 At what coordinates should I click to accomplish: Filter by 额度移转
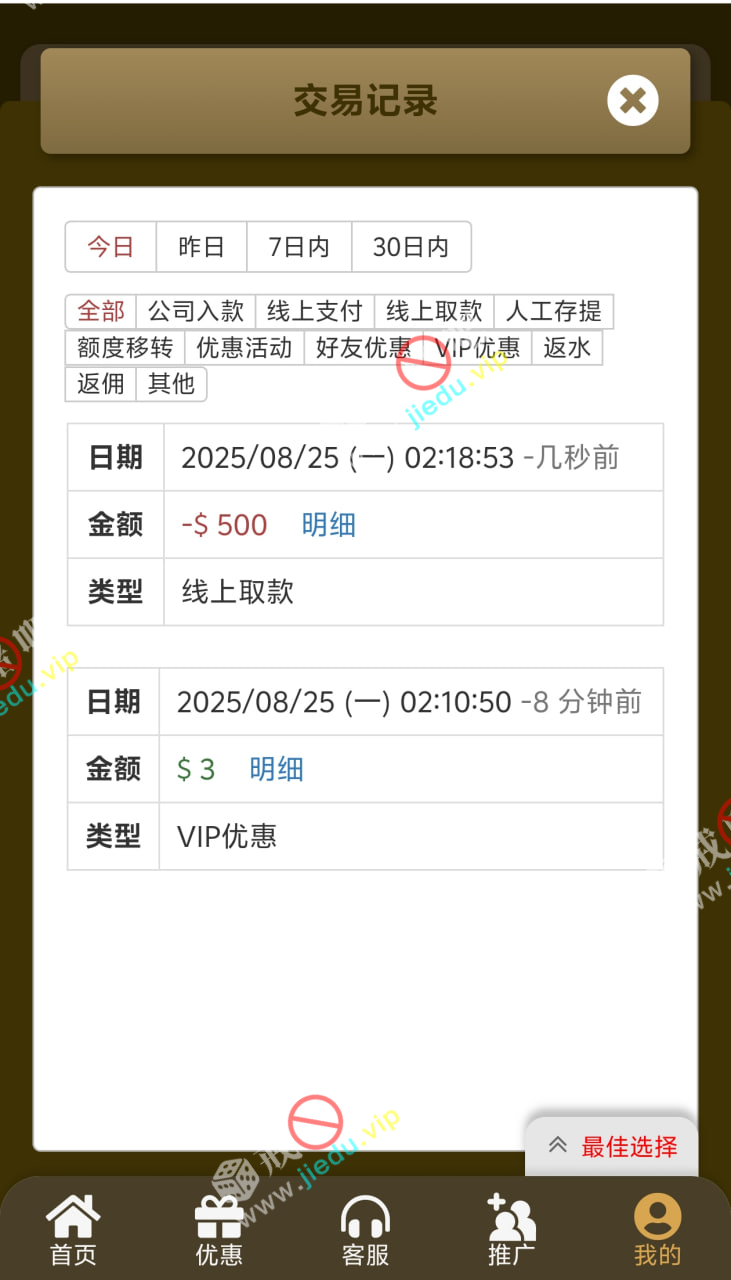point(125,348)
